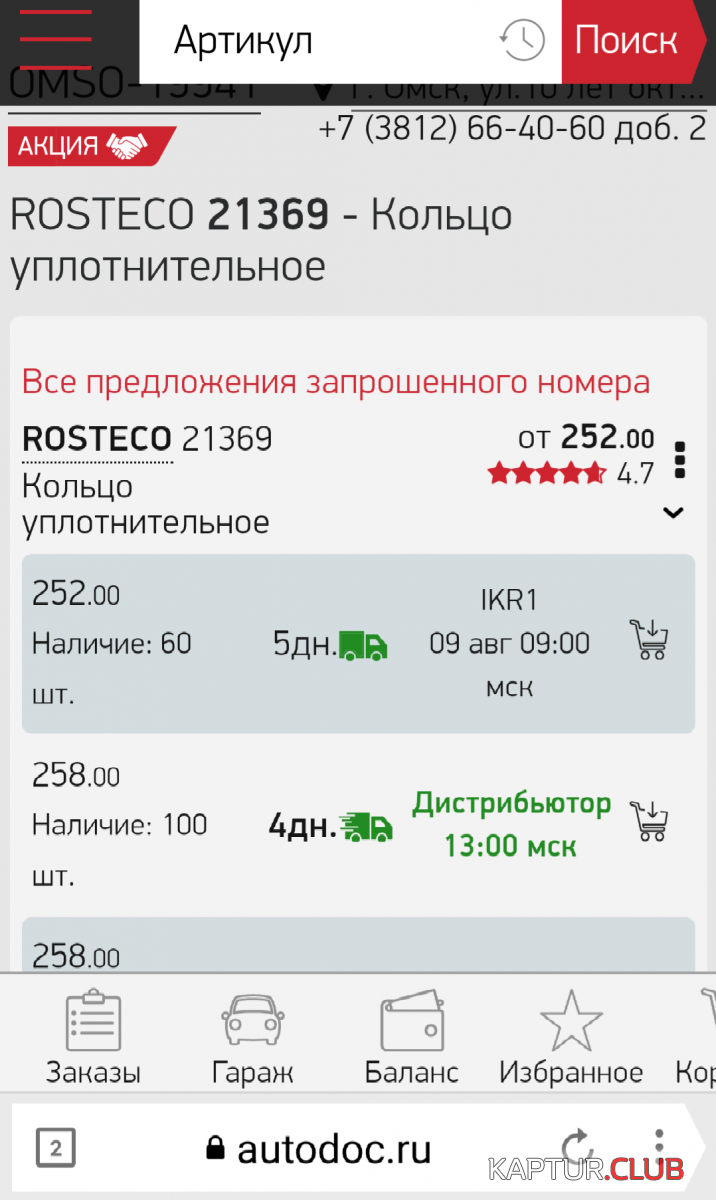Add the 252.00 IKR1 offer to cart
This screenshot has height=1200, width=716.
[649, 640]
